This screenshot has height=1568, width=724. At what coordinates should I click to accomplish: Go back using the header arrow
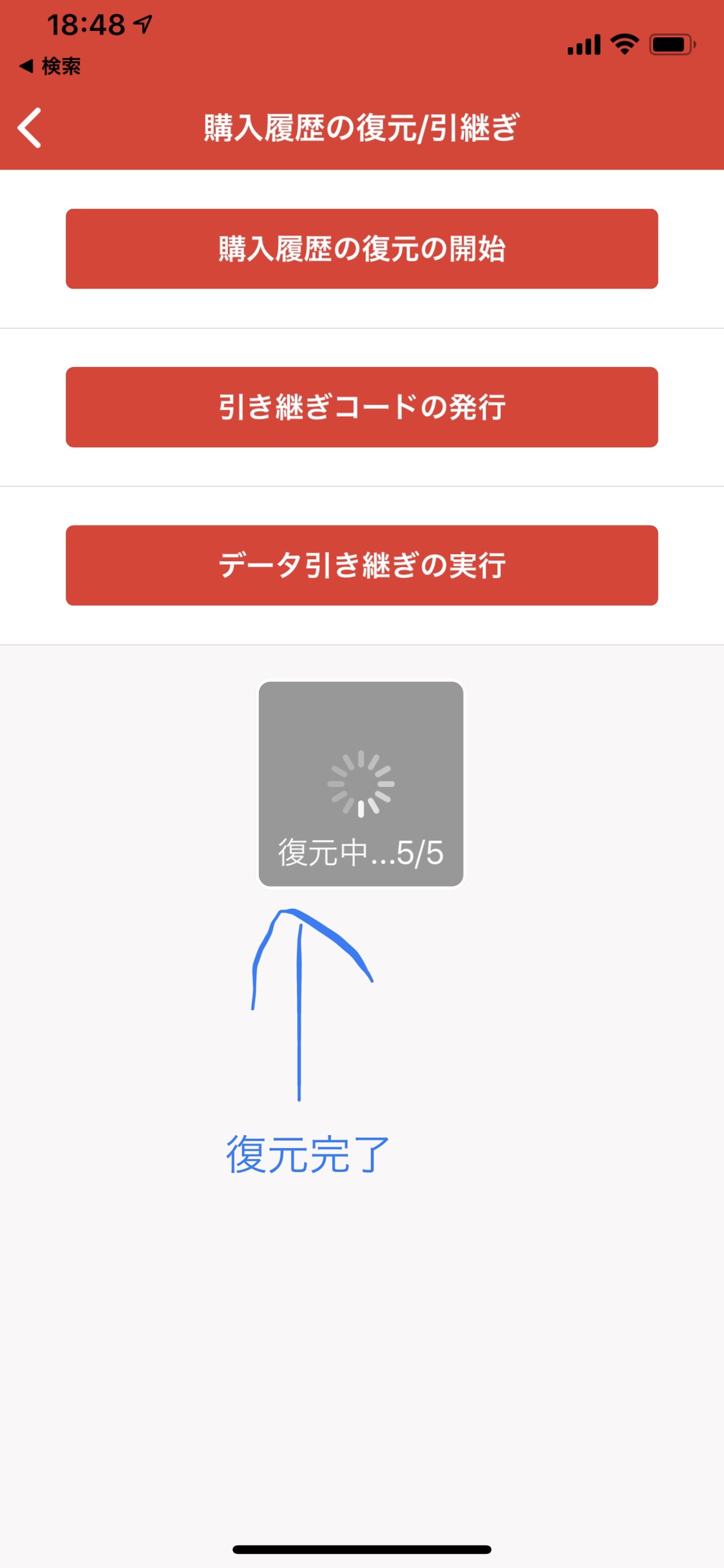click(30, 128)
